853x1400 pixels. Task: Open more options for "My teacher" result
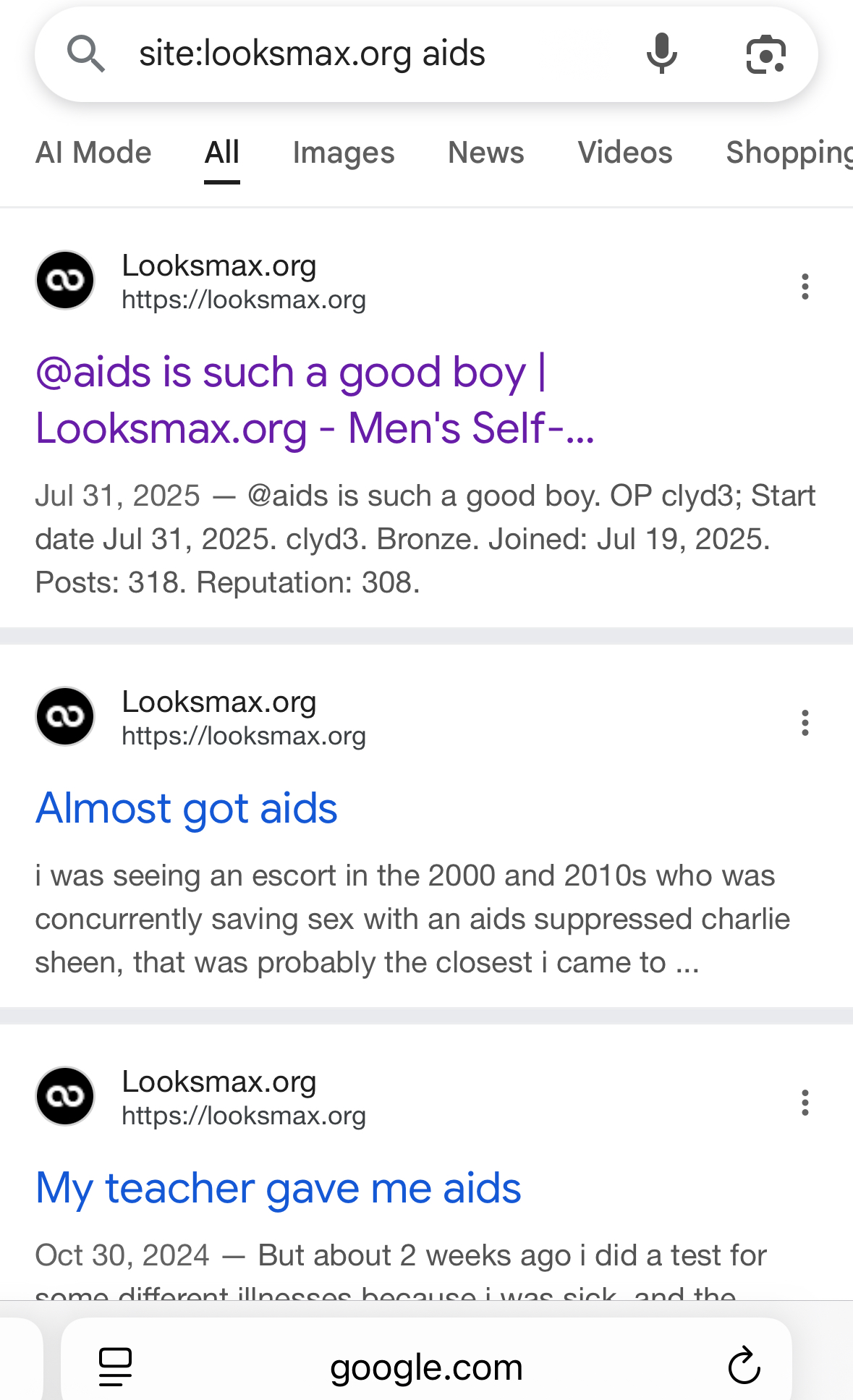pyautogui.click(x=805, y=1103)
